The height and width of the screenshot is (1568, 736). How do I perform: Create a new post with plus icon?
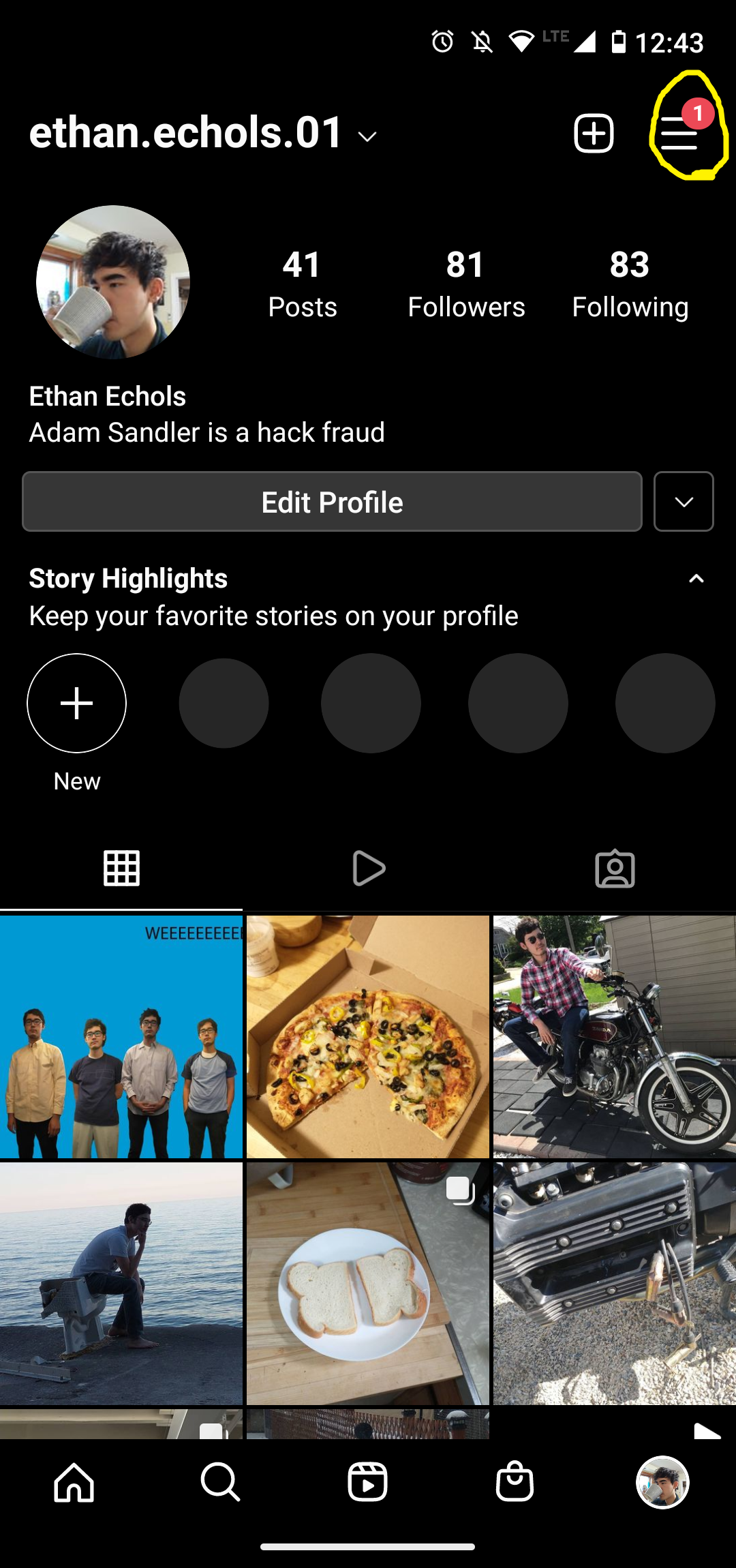coord(594,133)
